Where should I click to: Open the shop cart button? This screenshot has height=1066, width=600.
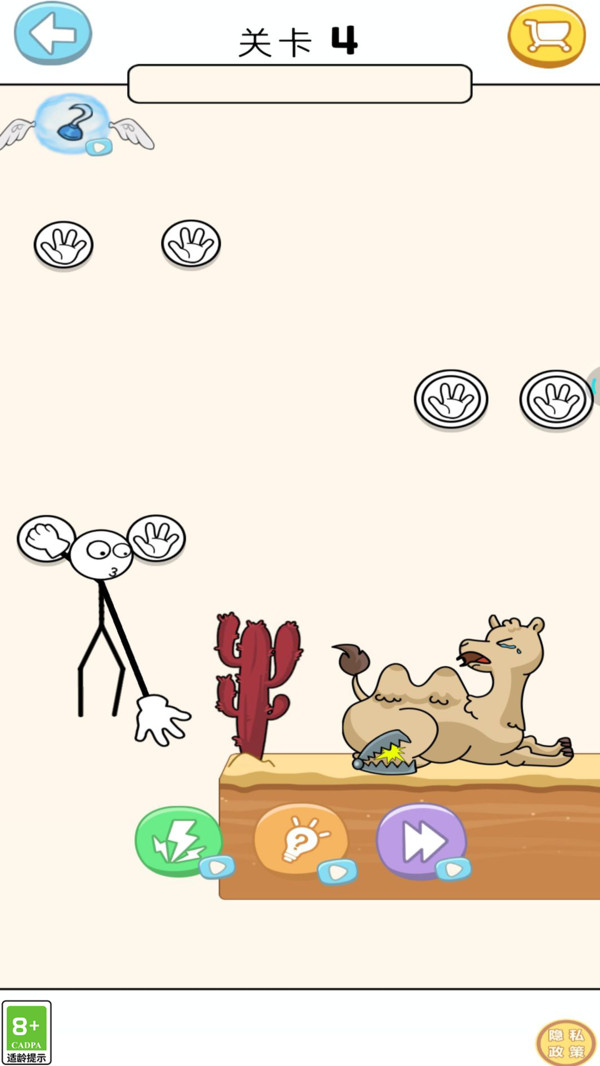click(546, 36)
